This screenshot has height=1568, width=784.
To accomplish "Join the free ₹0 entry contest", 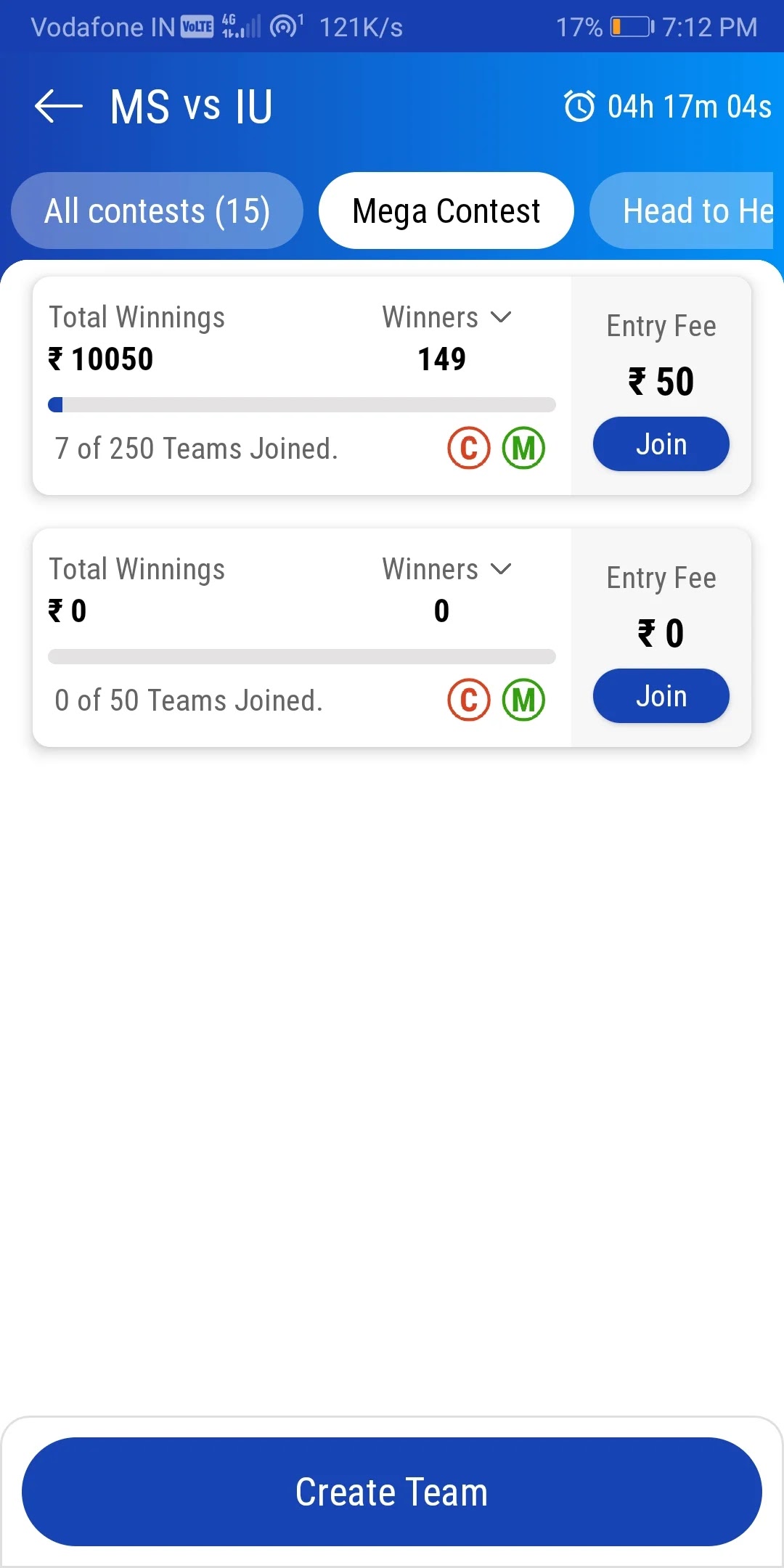I will coord(661,696).
